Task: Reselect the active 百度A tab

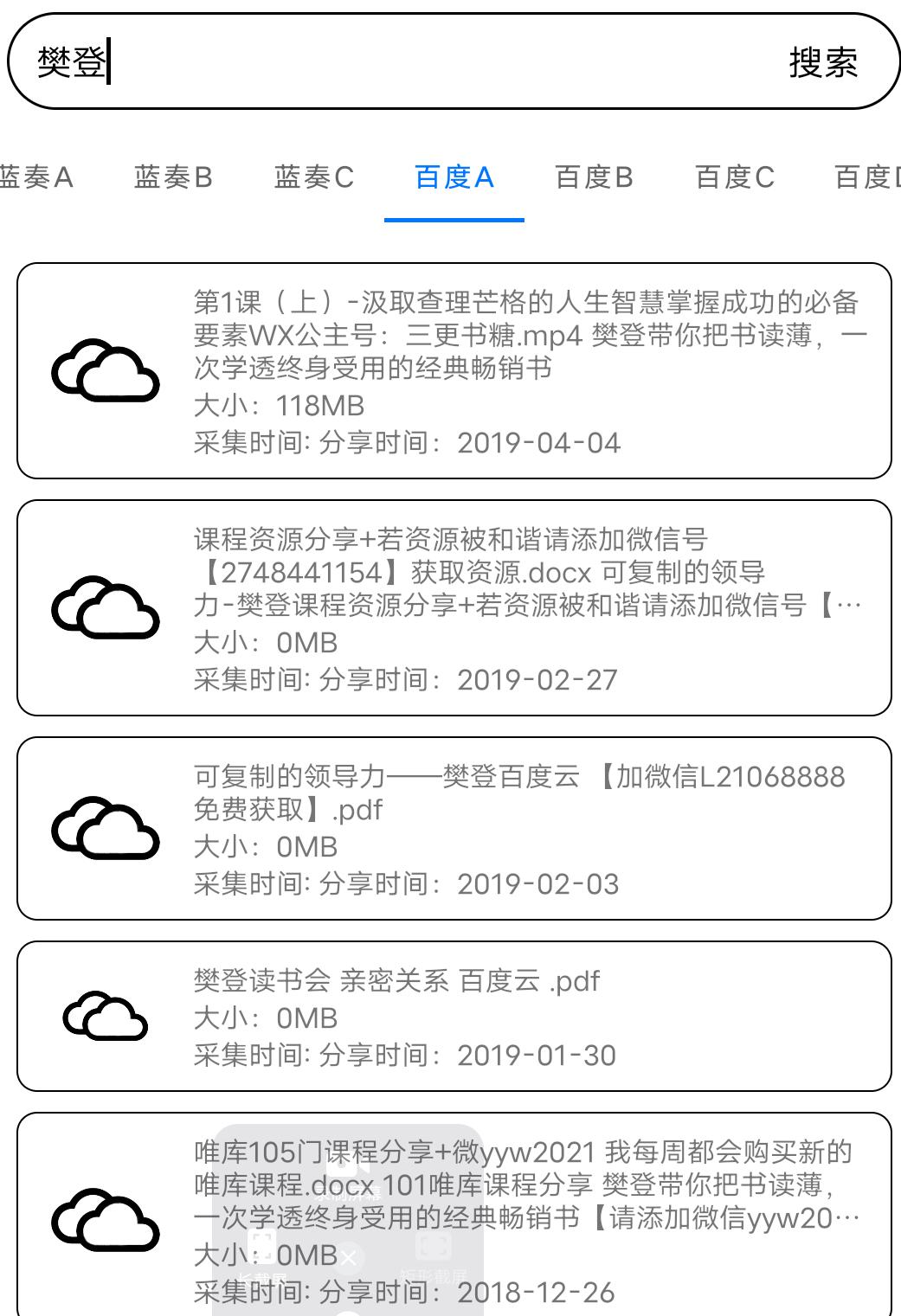Action: pos(455,177)
